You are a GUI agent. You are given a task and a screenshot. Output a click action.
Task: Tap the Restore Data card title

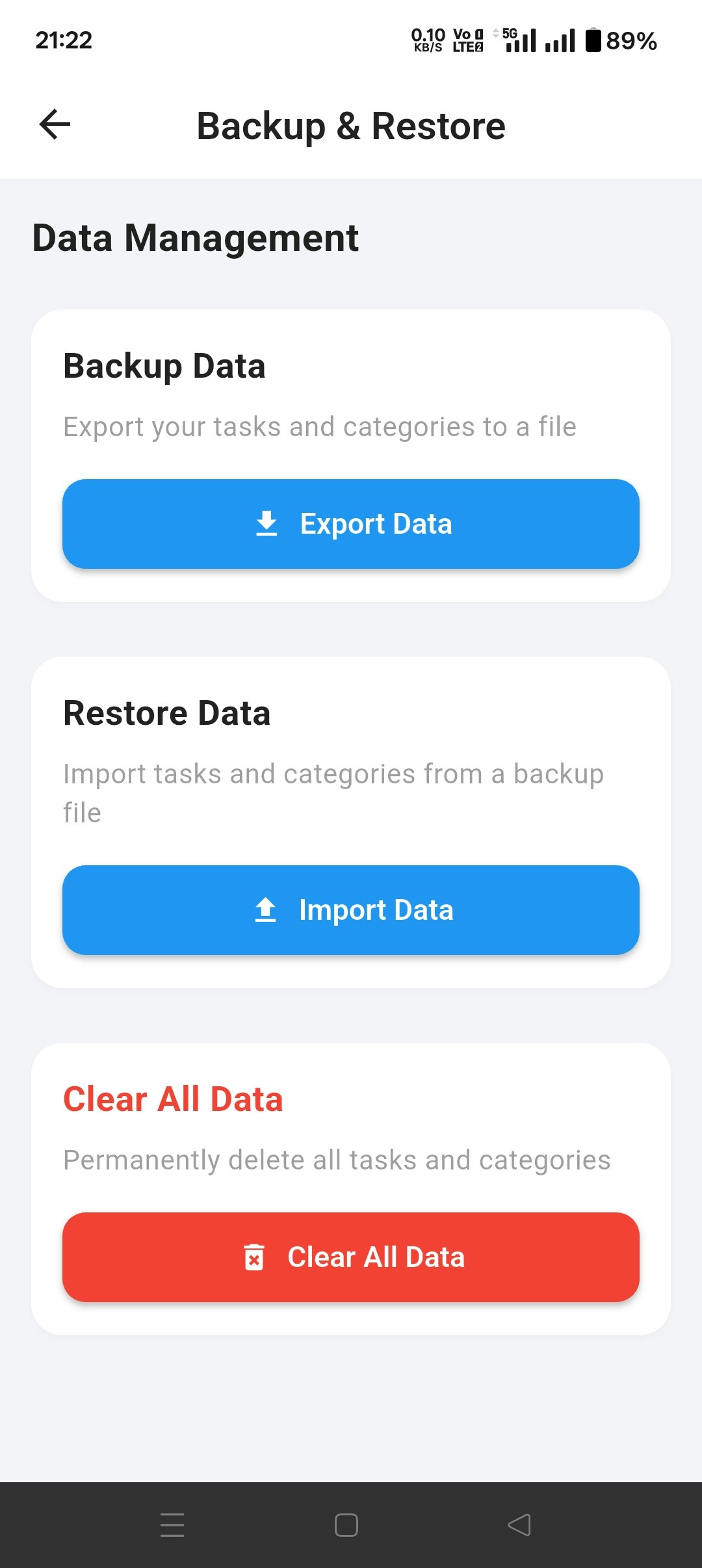point(166,712)
